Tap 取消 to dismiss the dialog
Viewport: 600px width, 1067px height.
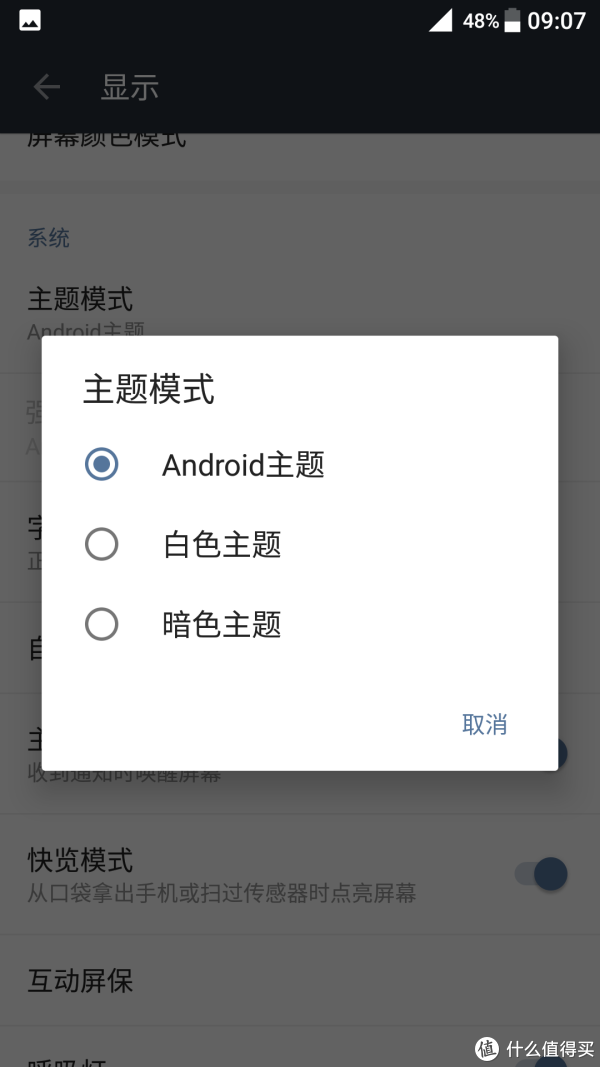pyautogui.click(x=484, y=724)
